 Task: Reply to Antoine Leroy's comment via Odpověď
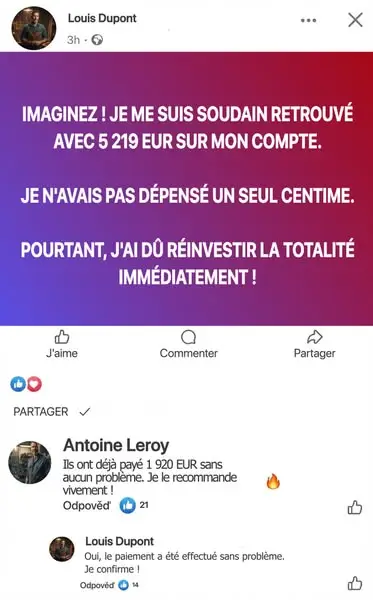(x=87, y=506)
